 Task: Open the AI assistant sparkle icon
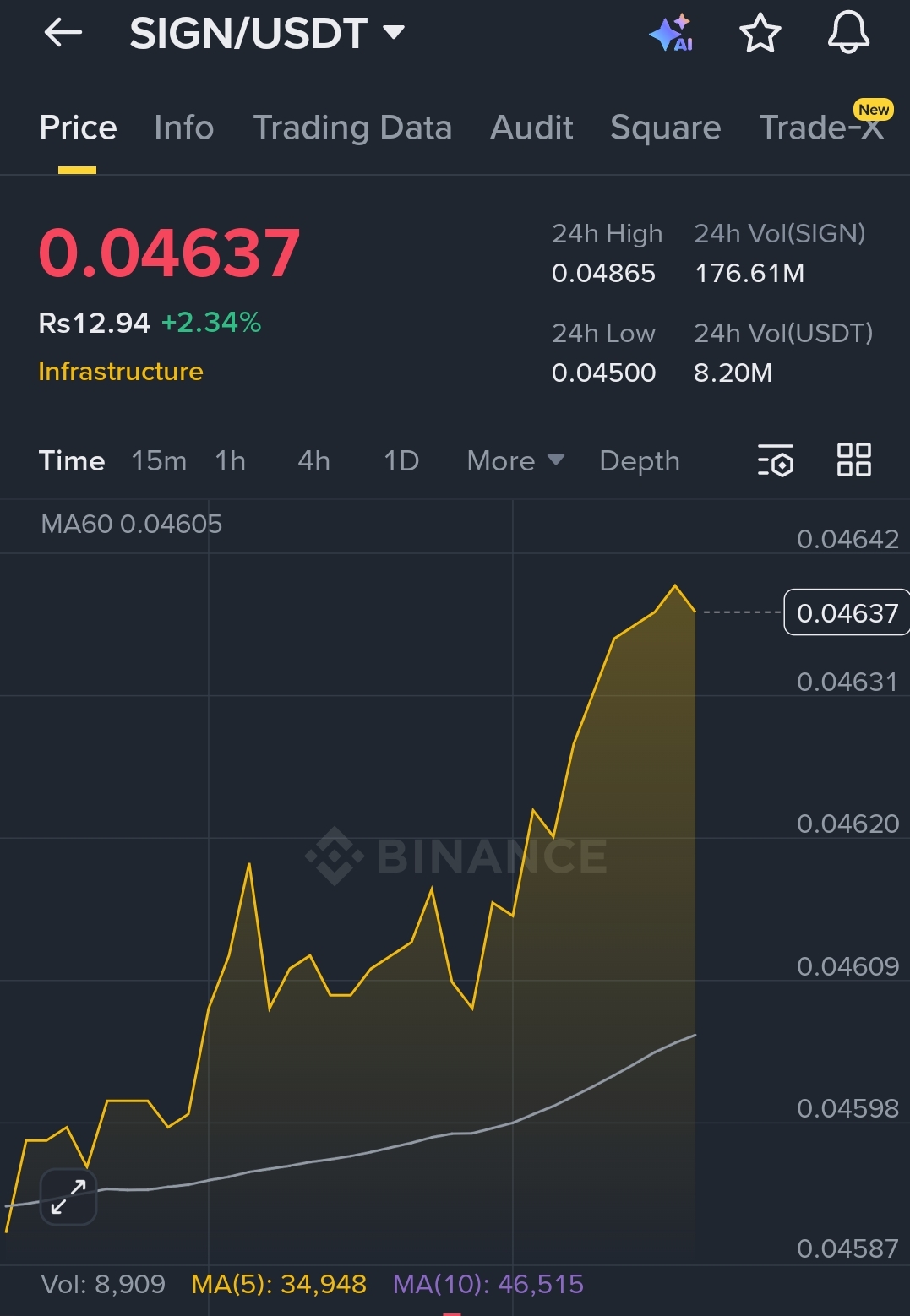pos(672,34)
